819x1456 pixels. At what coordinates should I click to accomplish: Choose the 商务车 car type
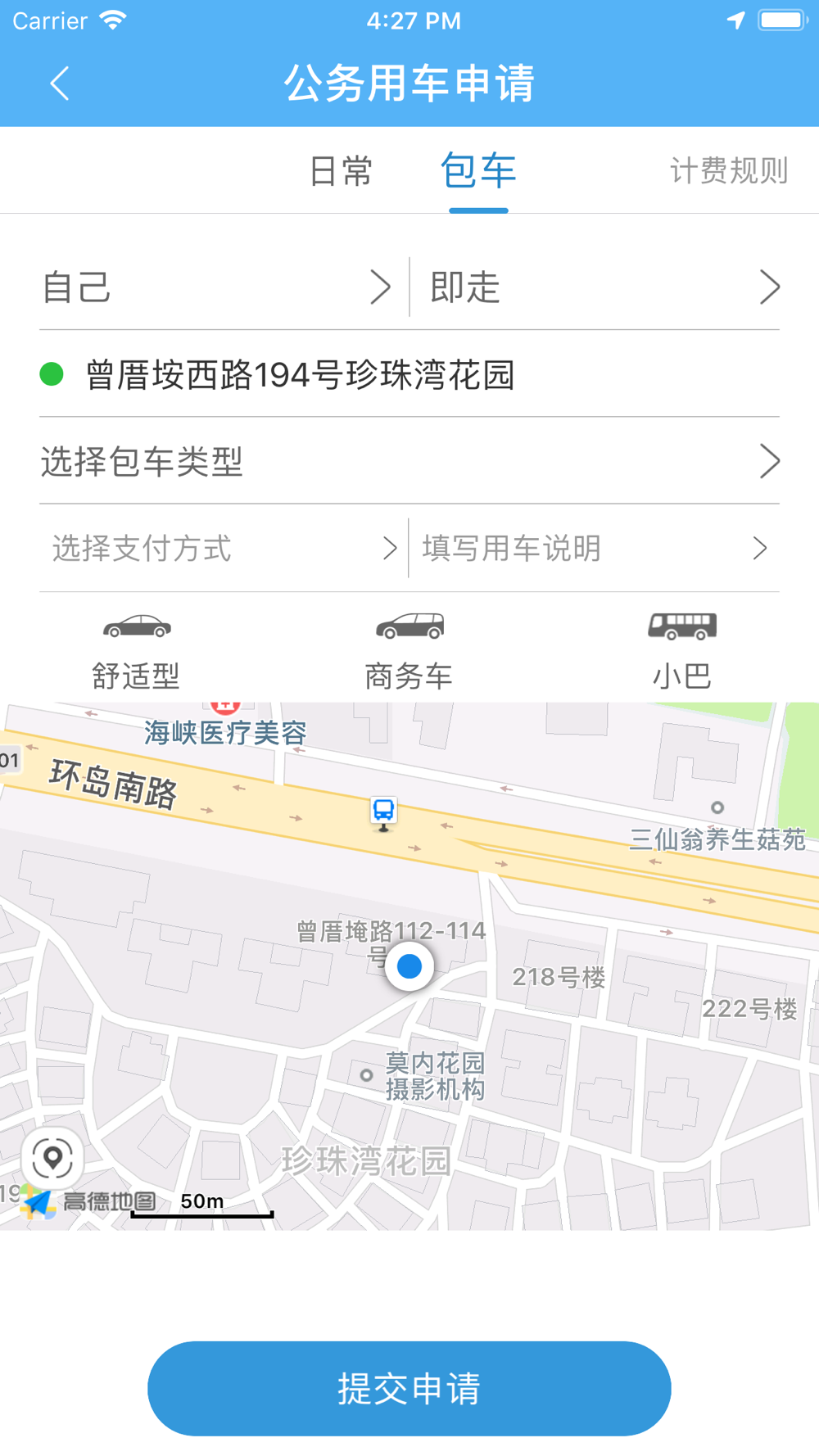tap(409, 651)
